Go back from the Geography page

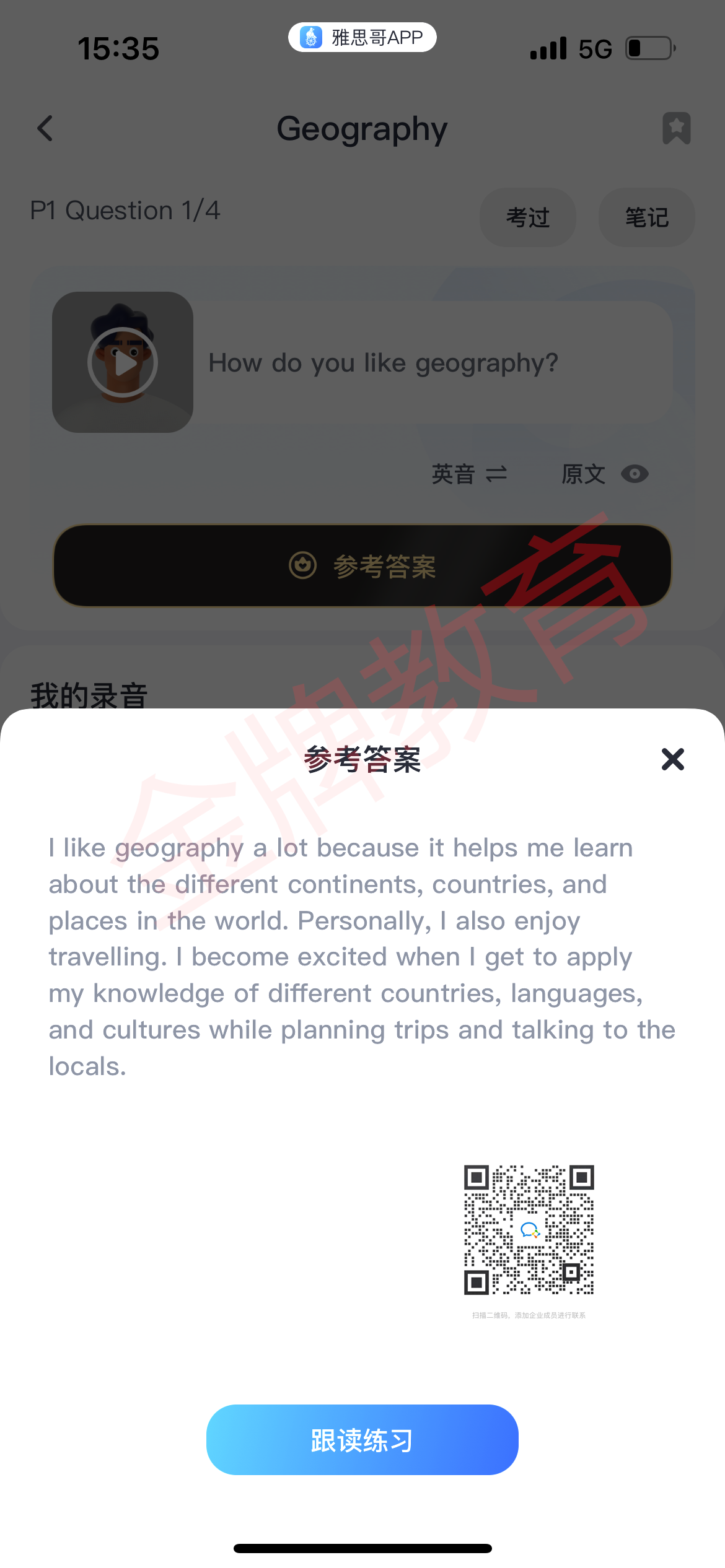pyautogui.click(x=45, y=129)
